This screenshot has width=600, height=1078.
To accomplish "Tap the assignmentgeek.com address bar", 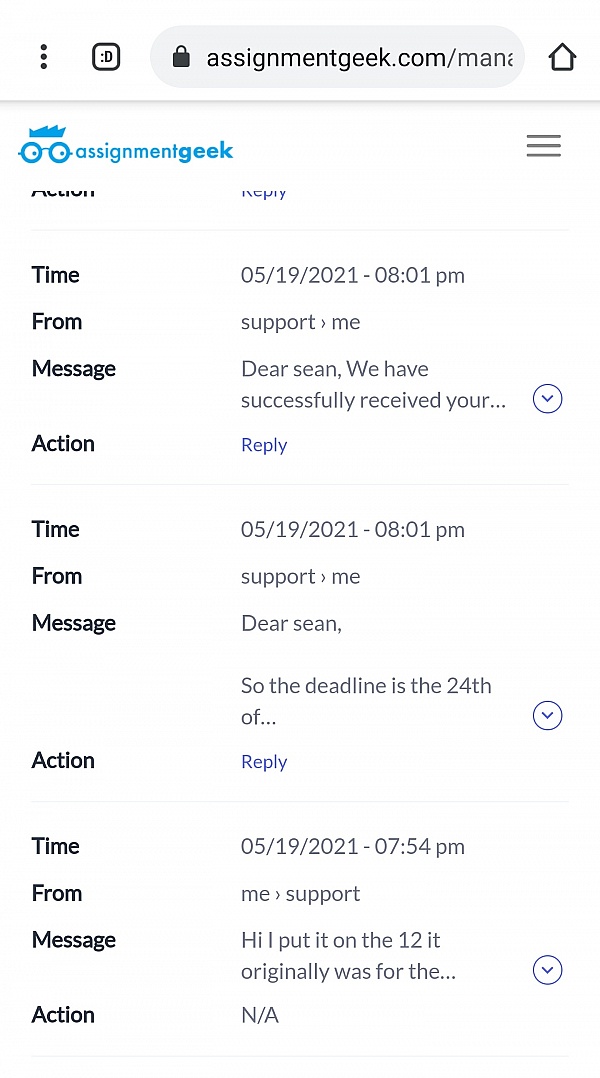I will [337, 57].
